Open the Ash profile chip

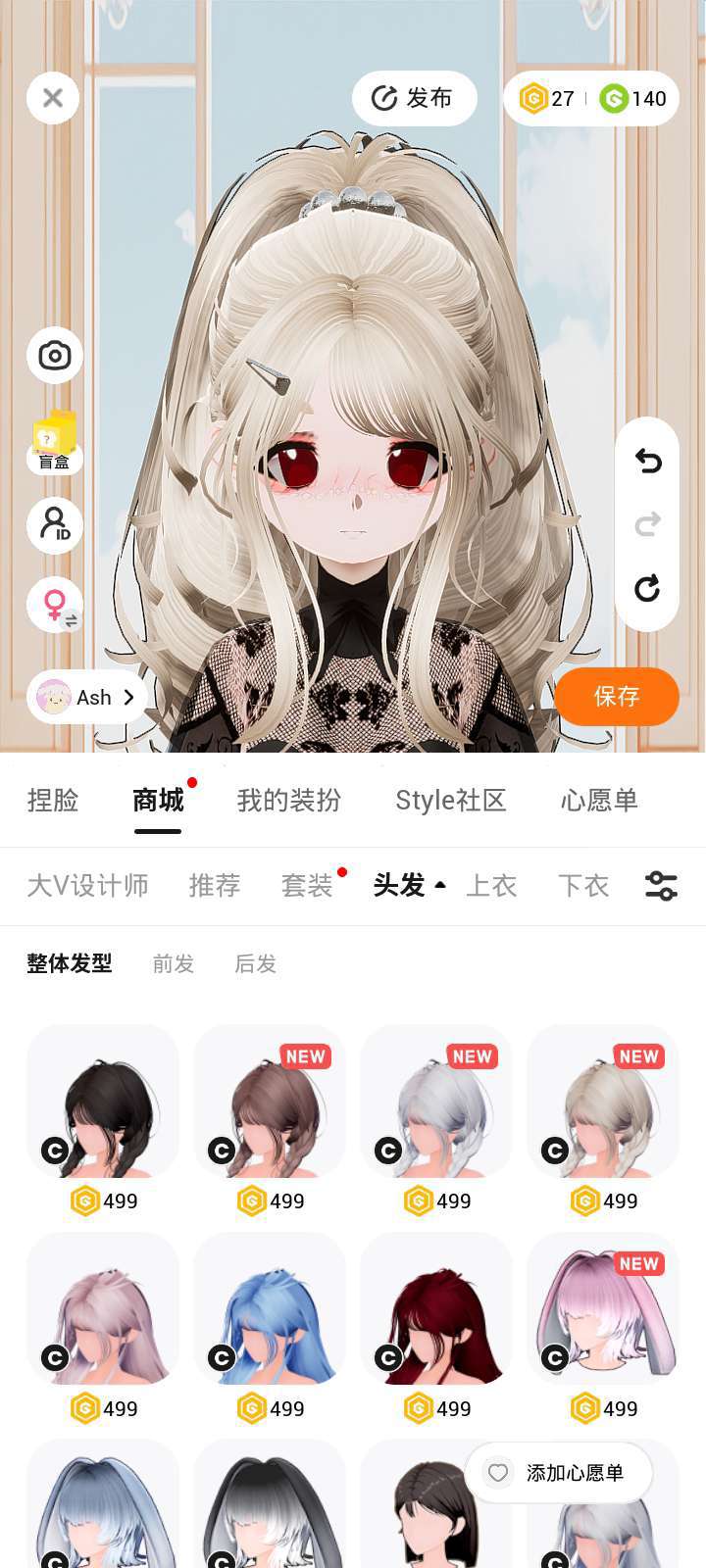pos(86,697)
